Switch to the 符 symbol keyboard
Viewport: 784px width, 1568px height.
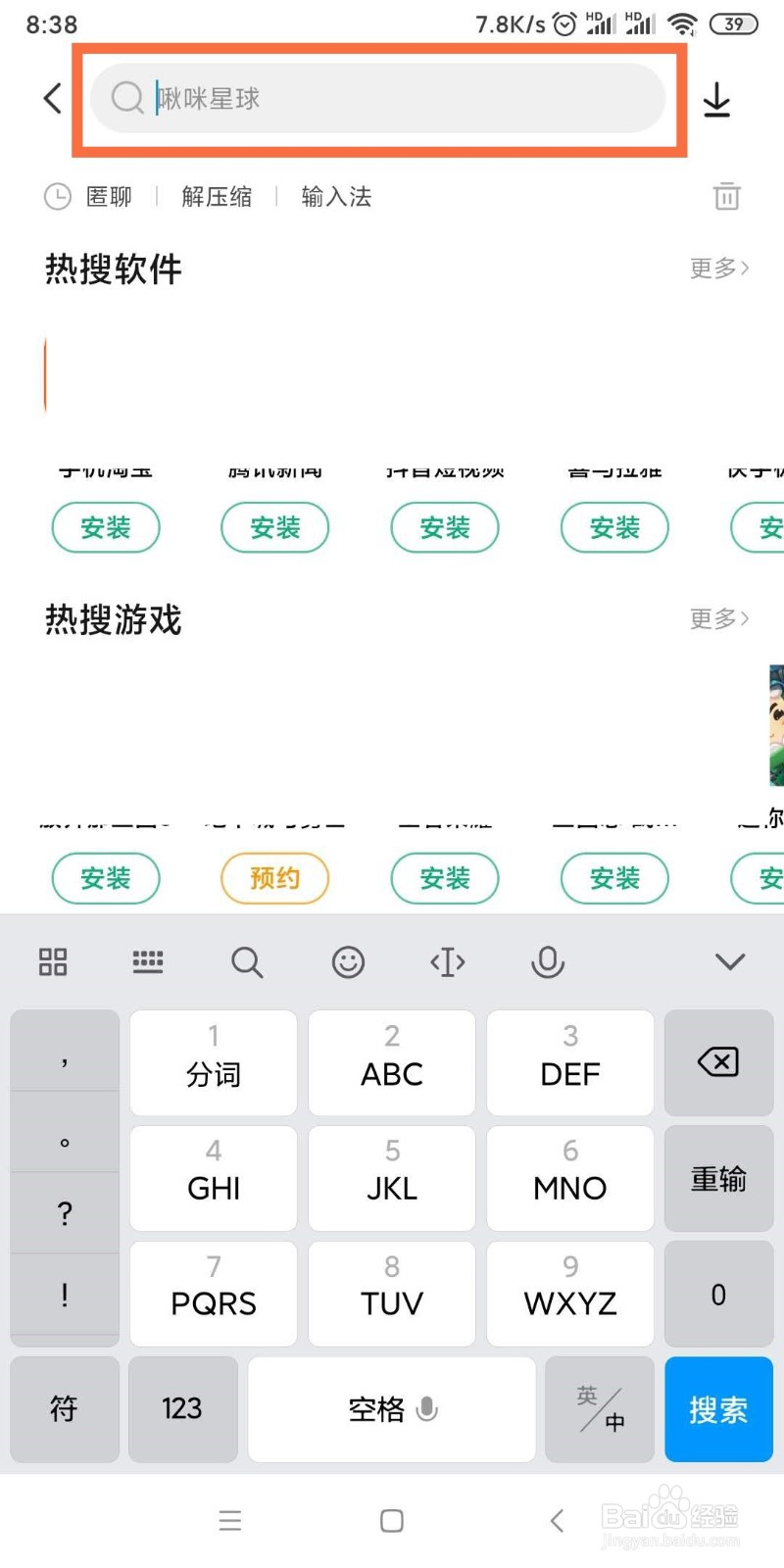[63, 1409]
